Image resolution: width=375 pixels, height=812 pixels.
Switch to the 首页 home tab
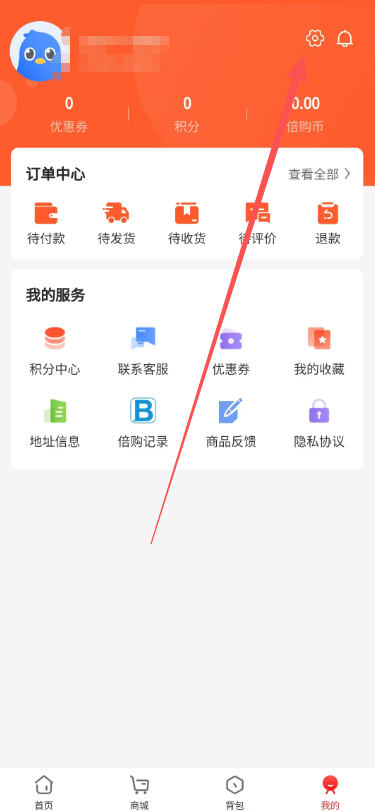[44, 792]
